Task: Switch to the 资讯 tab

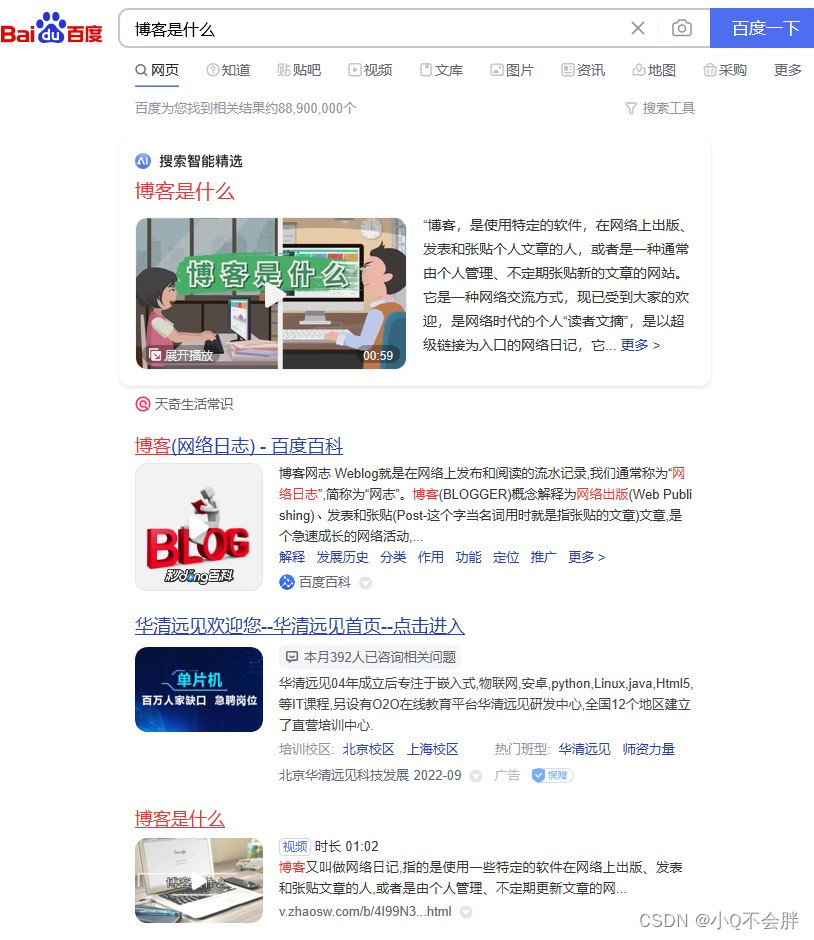Action: pos(583,70)
